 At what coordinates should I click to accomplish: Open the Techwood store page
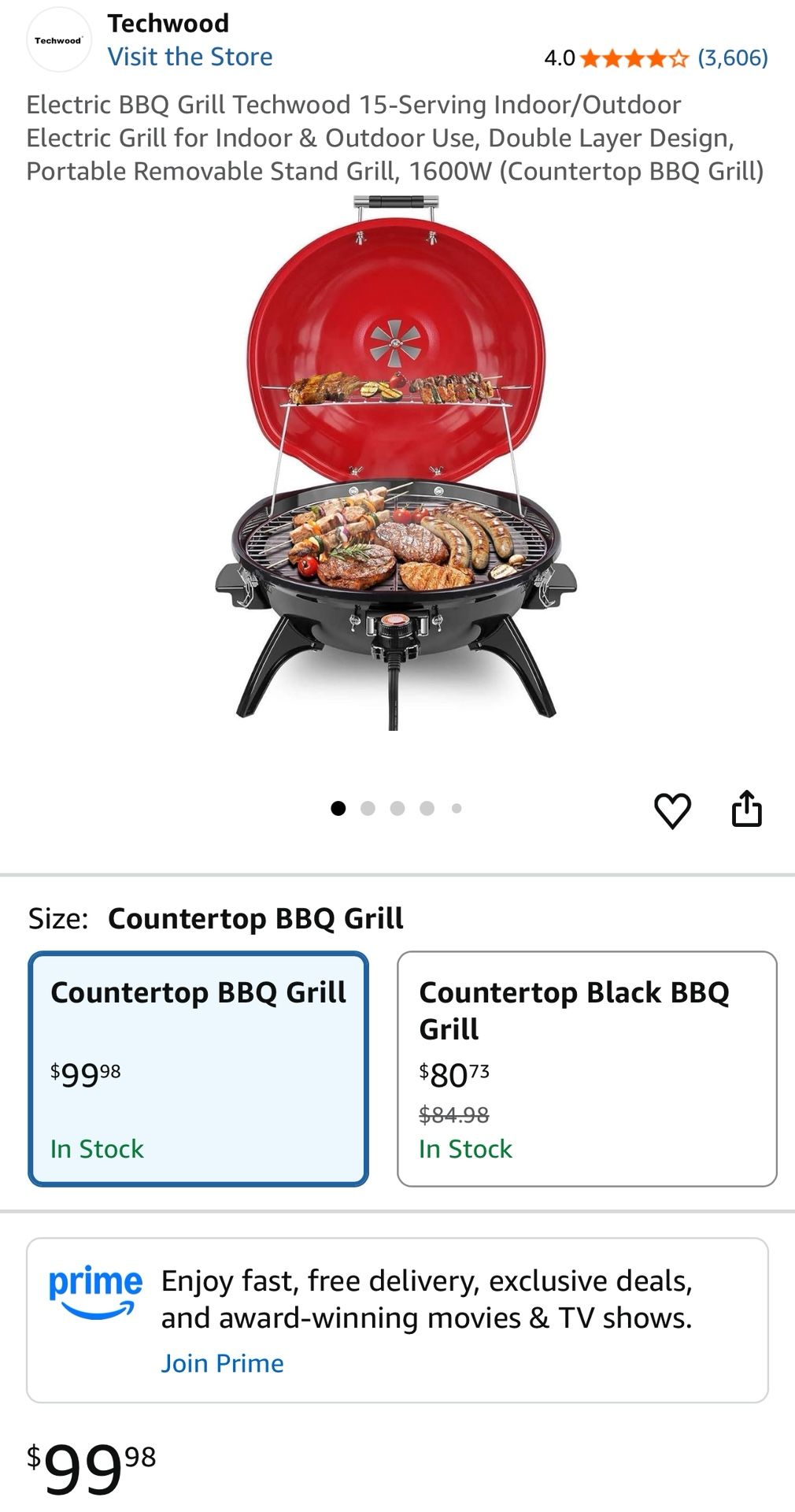pos(189,57)
